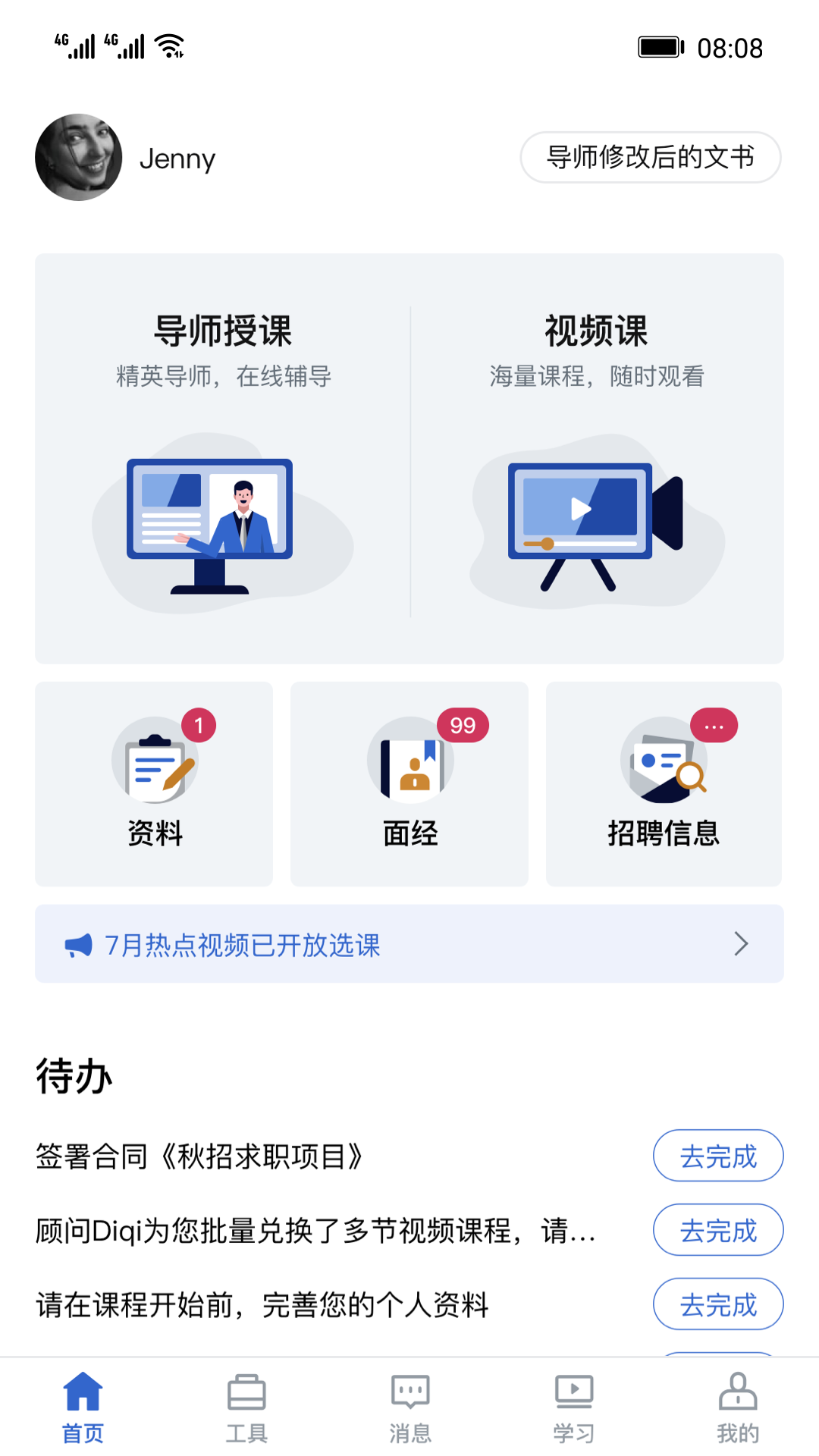
Task: Switch to the 首页 tab
Action: coord(83,1407)
